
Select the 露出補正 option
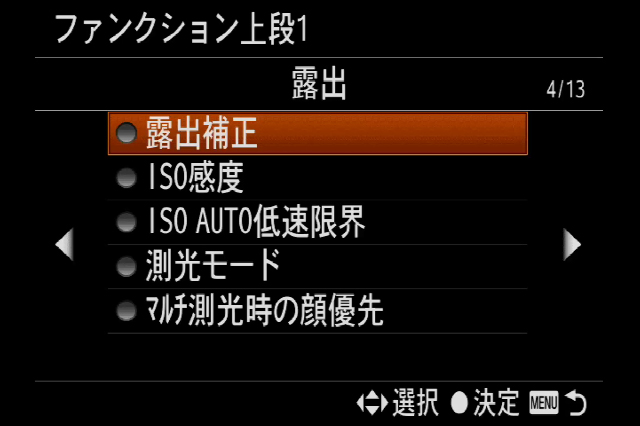316,133
